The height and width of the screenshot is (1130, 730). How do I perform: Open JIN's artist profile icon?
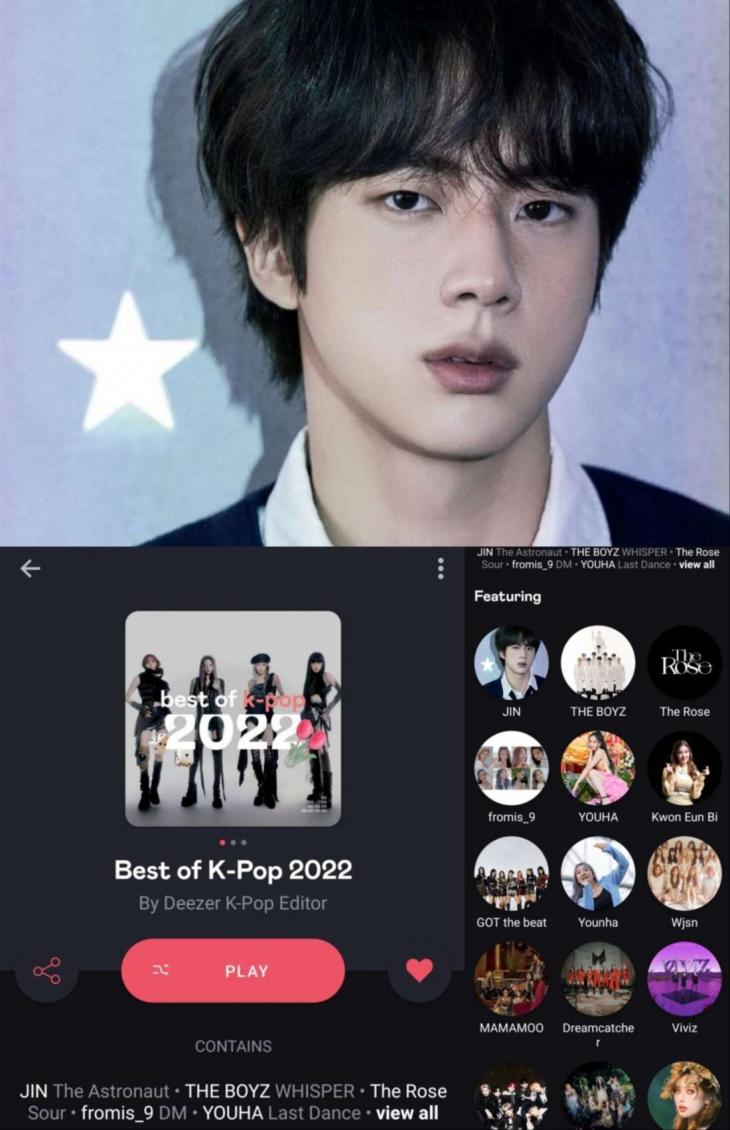tap(512, 660)
